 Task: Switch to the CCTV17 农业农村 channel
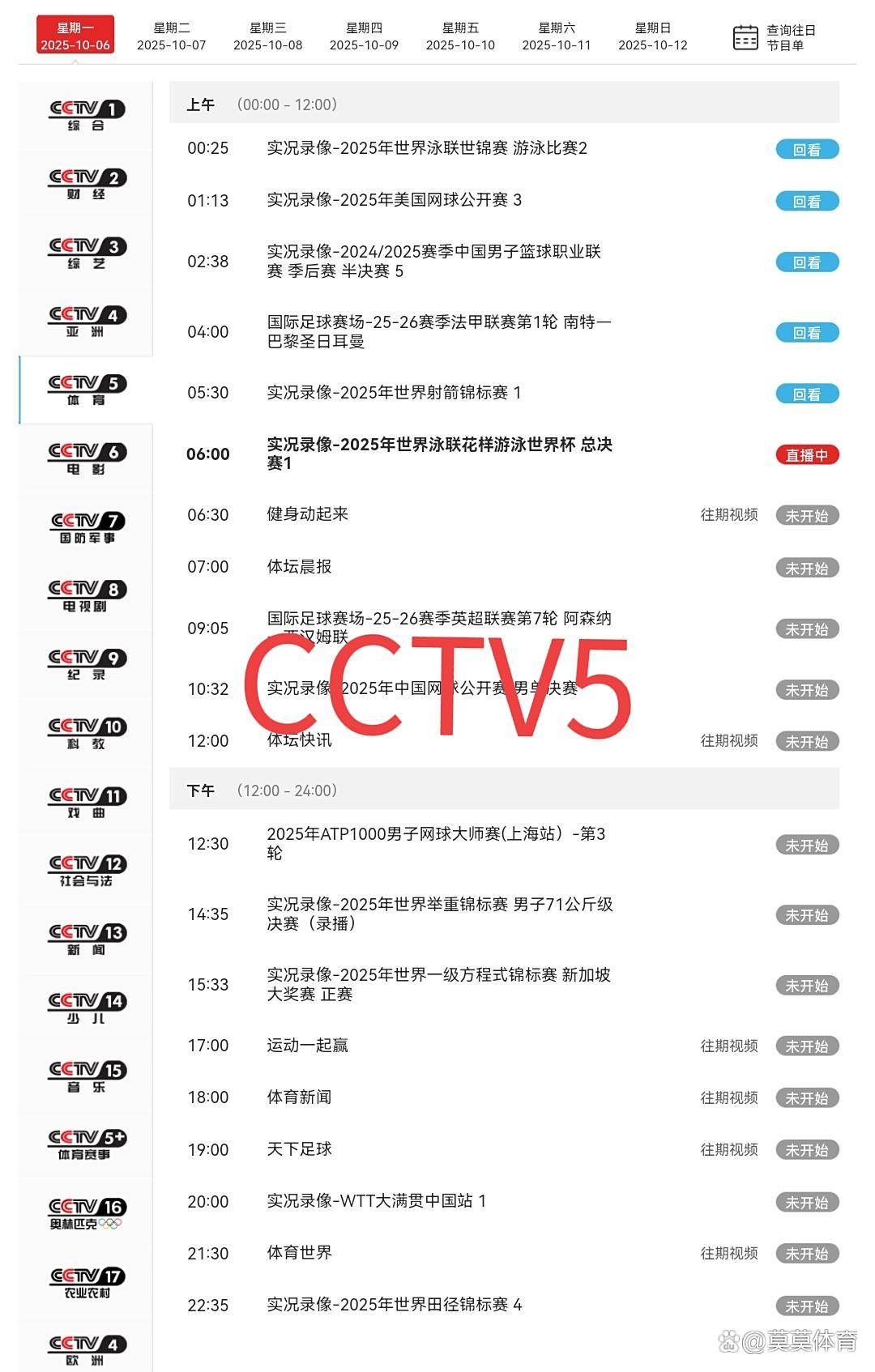86,1282
